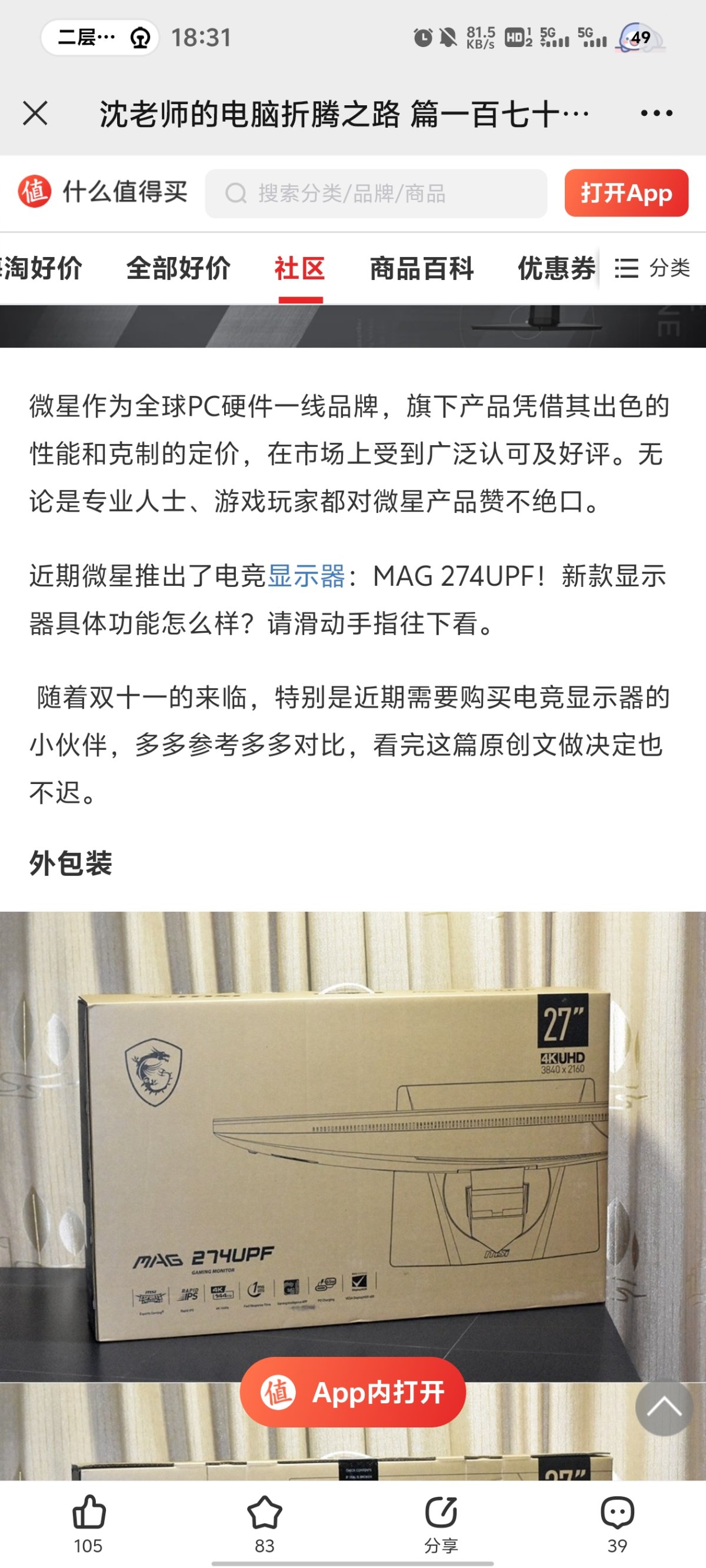Favorite the article with the star icon
706x1568 pixels.
coord(264,1523)
